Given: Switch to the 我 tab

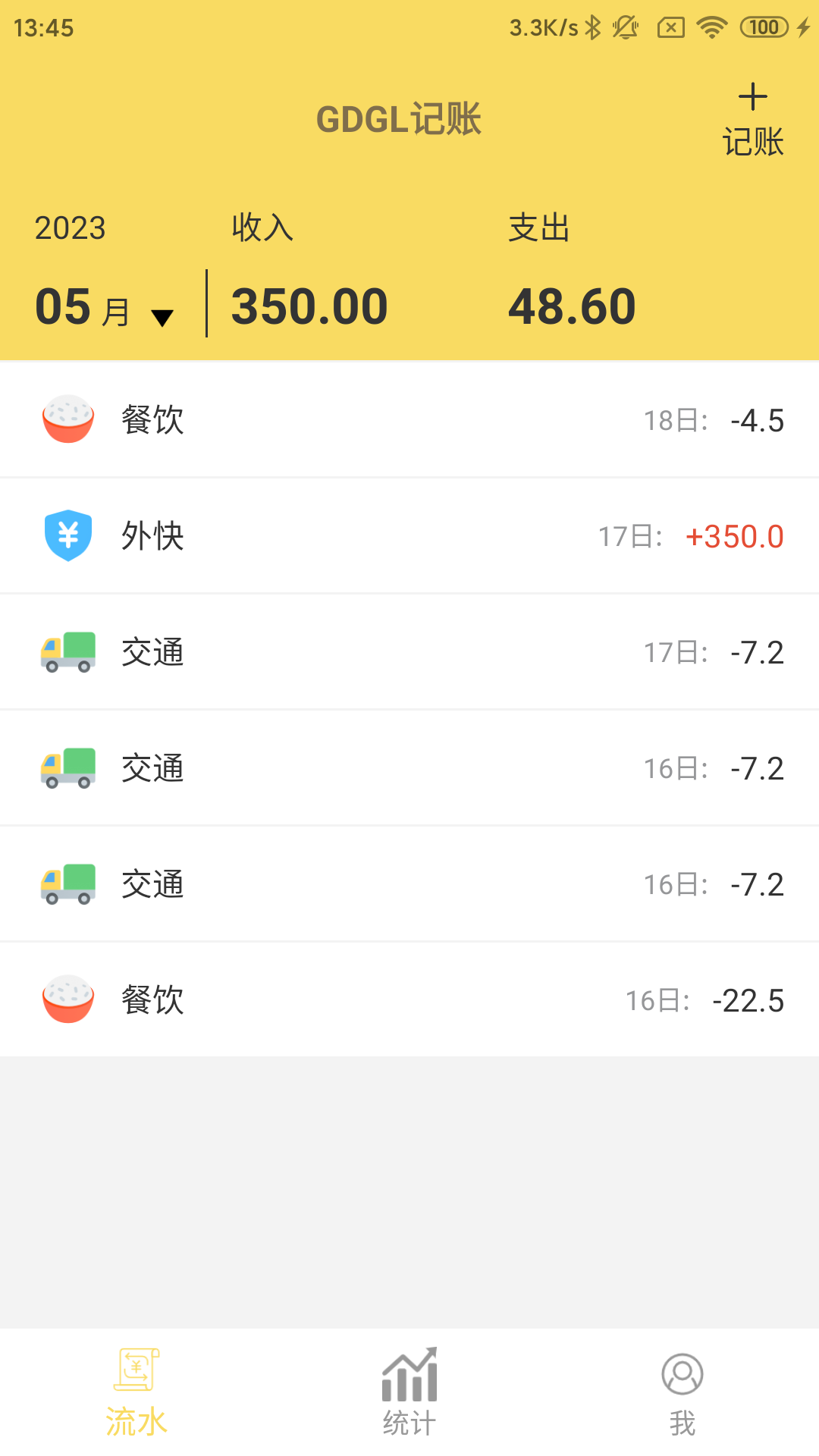Looking at the screenshot, I should [682, 1392].
